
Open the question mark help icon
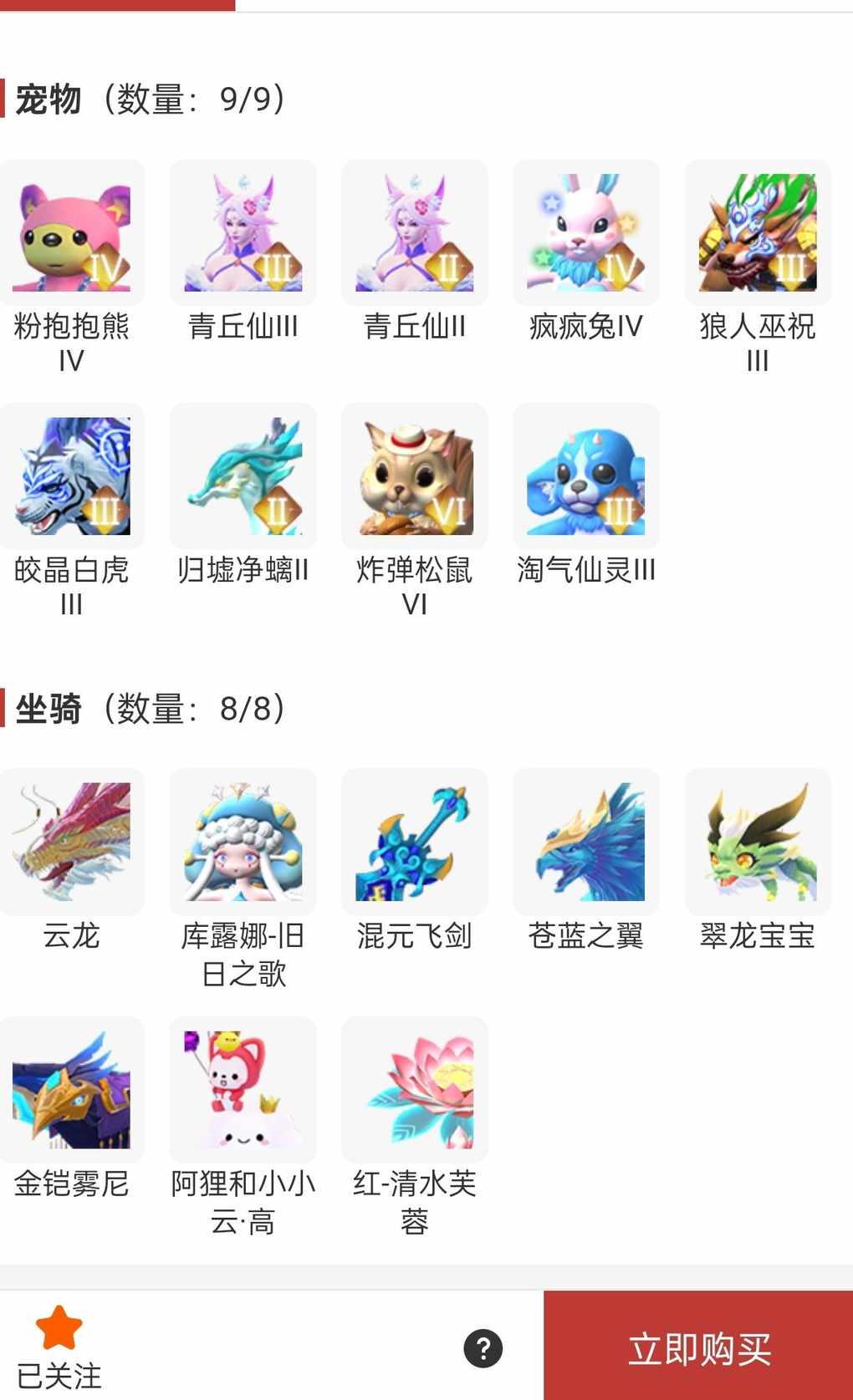point(483,1348)
